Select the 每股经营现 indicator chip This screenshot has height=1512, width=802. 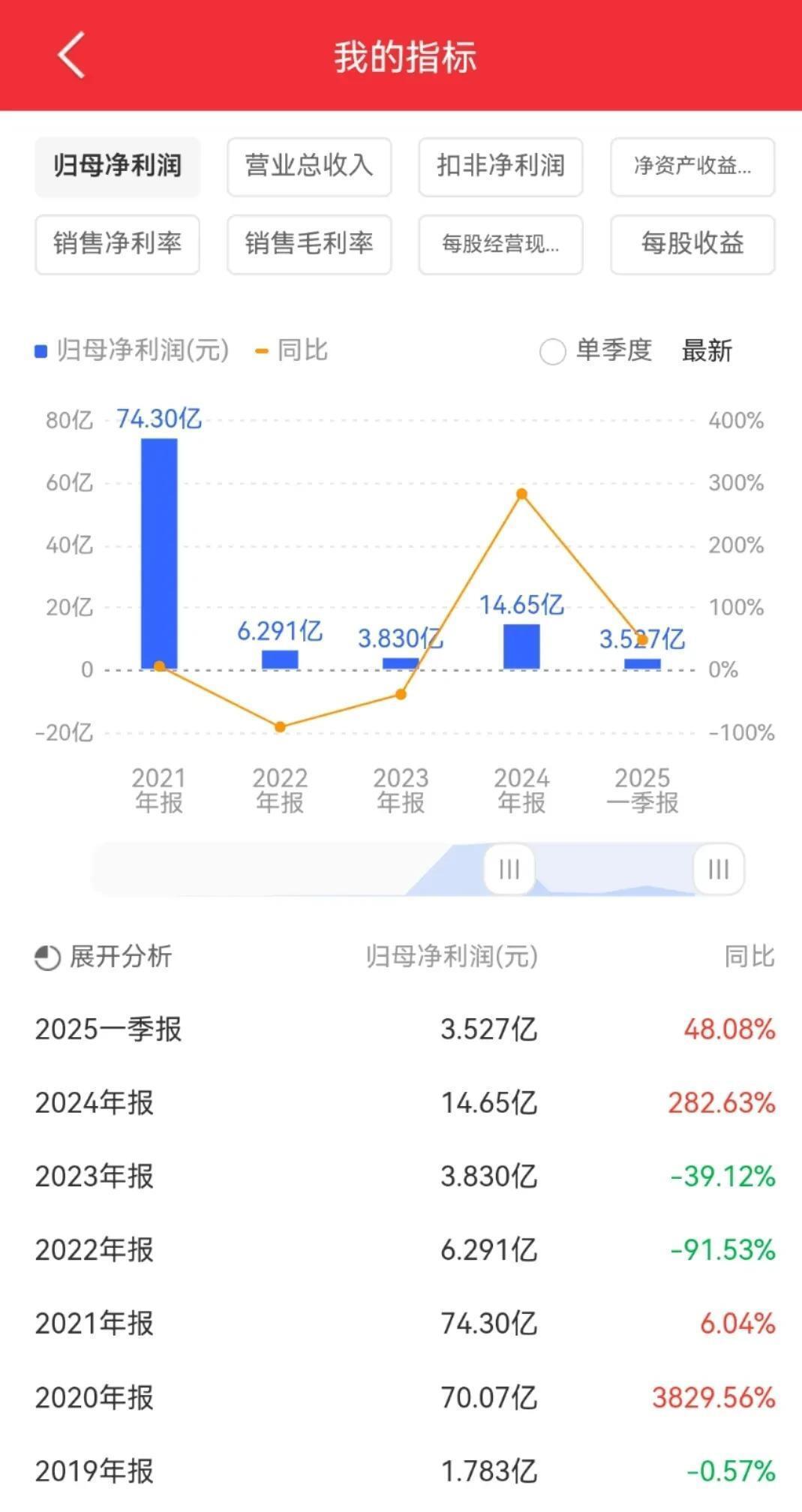(501, 245)
